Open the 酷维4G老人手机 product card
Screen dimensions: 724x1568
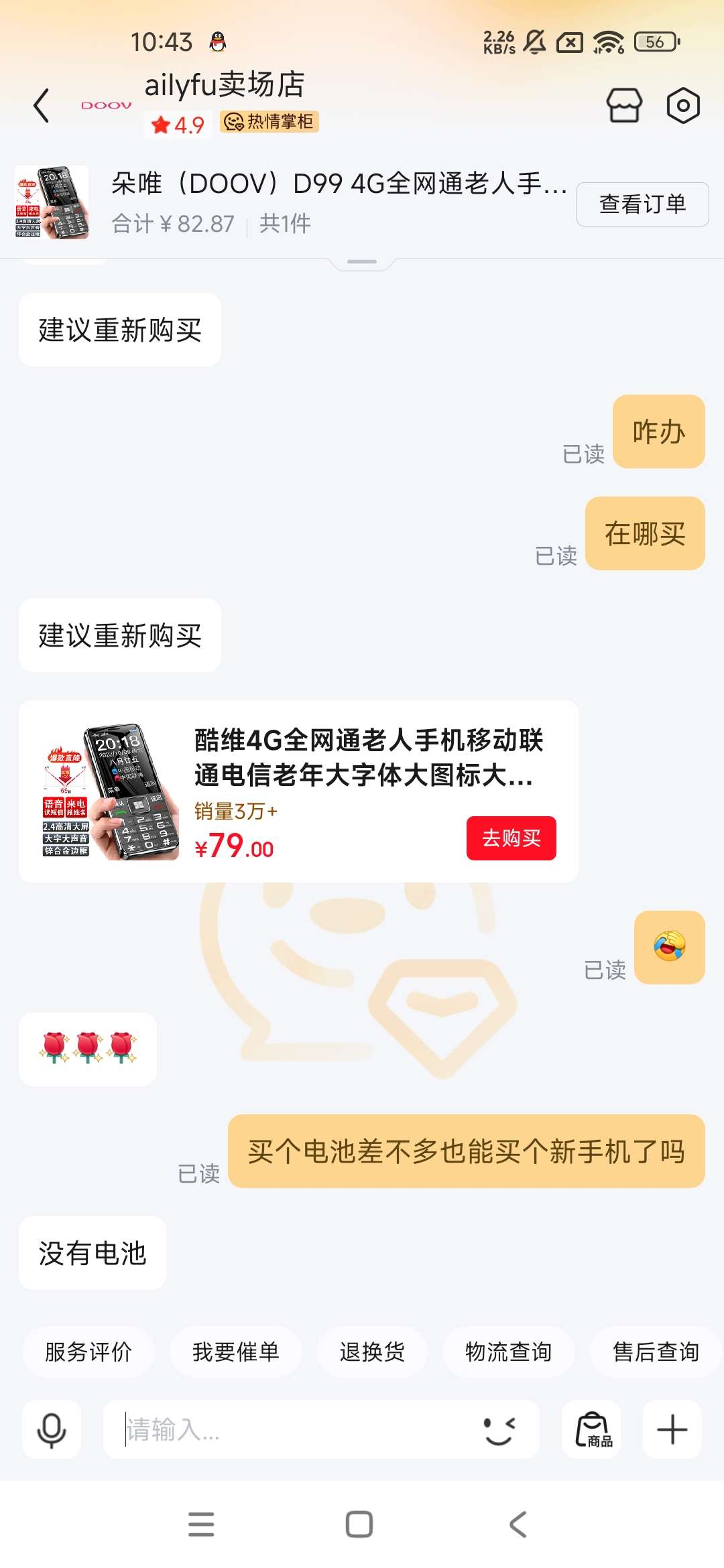298,791
